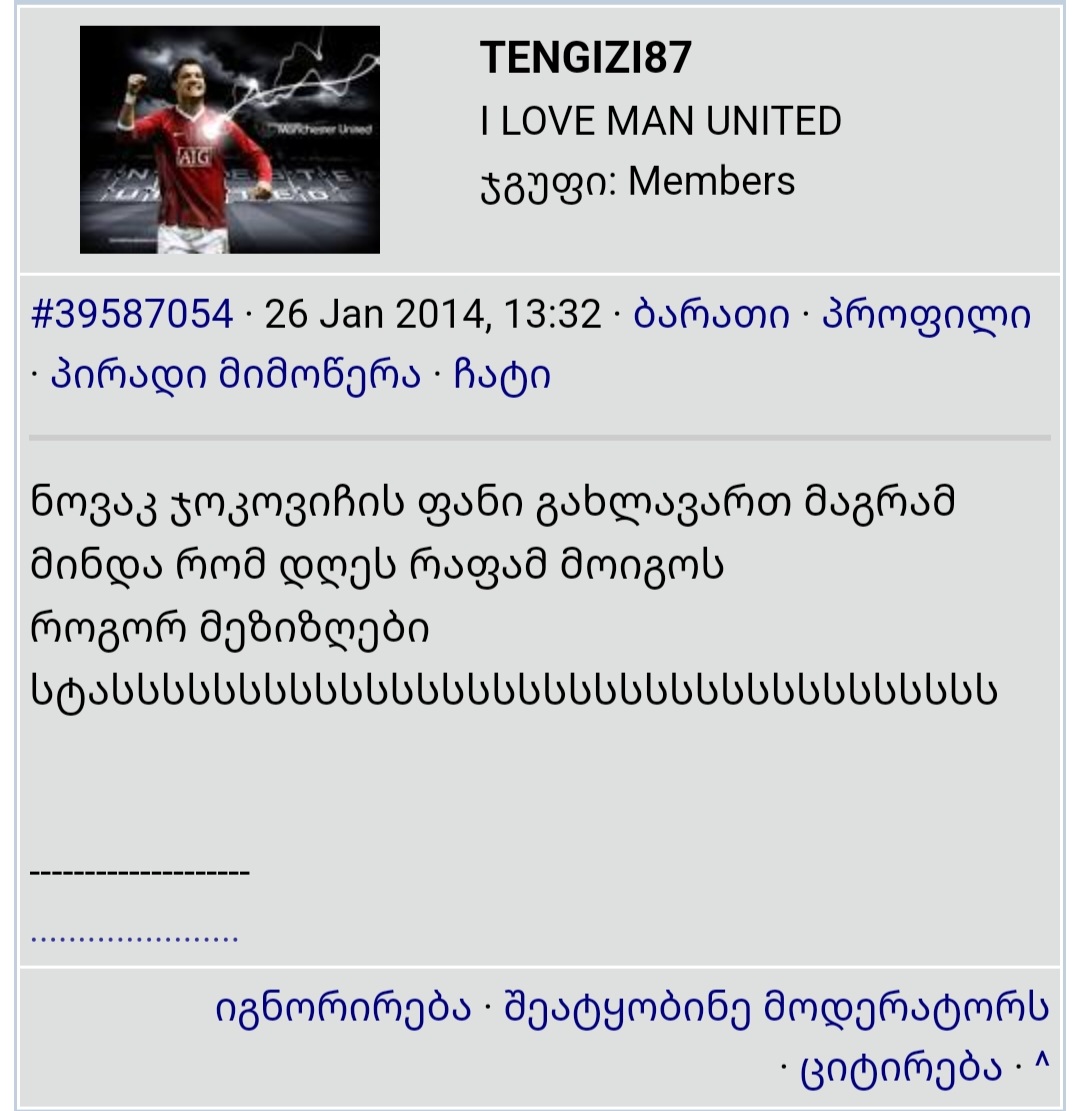
Task: Tap the იგნორირება ignore link
Action: point(343,1007)
